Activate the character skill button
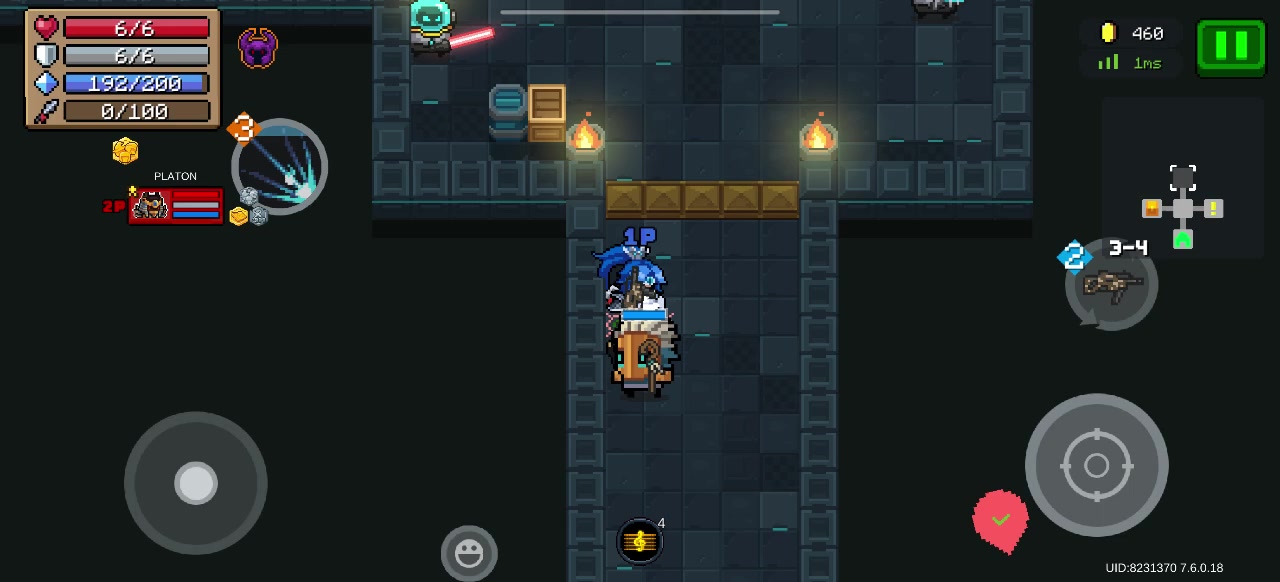 [280, 167]
